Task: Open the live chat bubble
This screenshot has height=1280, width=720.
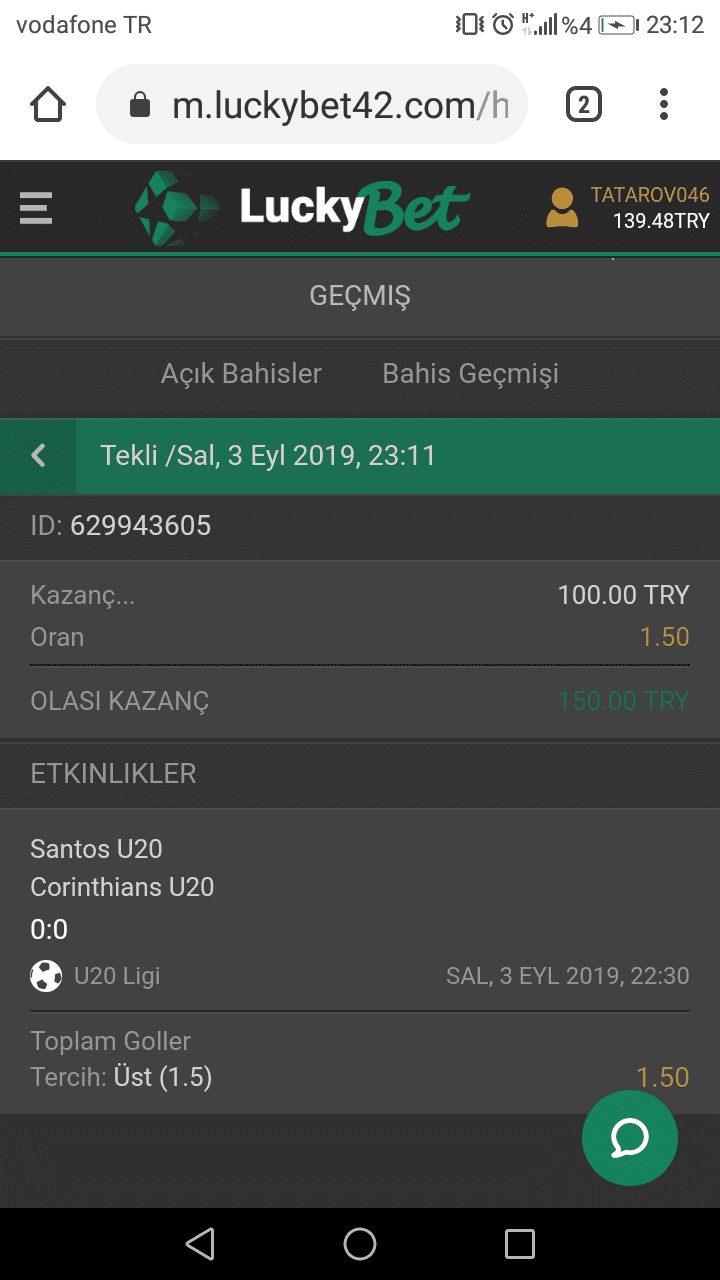Action: 630,1138
